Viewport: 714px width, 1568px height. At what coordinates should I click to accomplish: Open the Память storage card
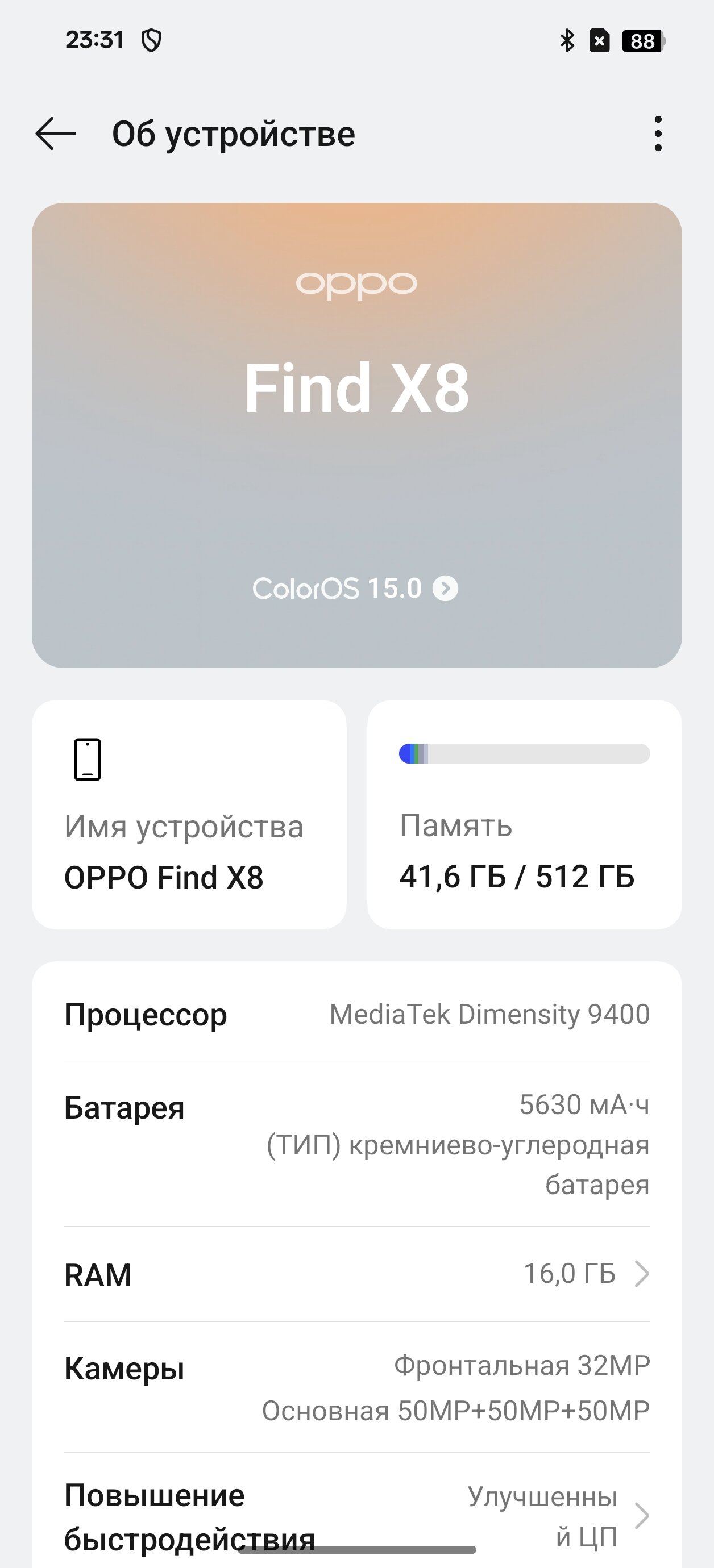(525, 815)
